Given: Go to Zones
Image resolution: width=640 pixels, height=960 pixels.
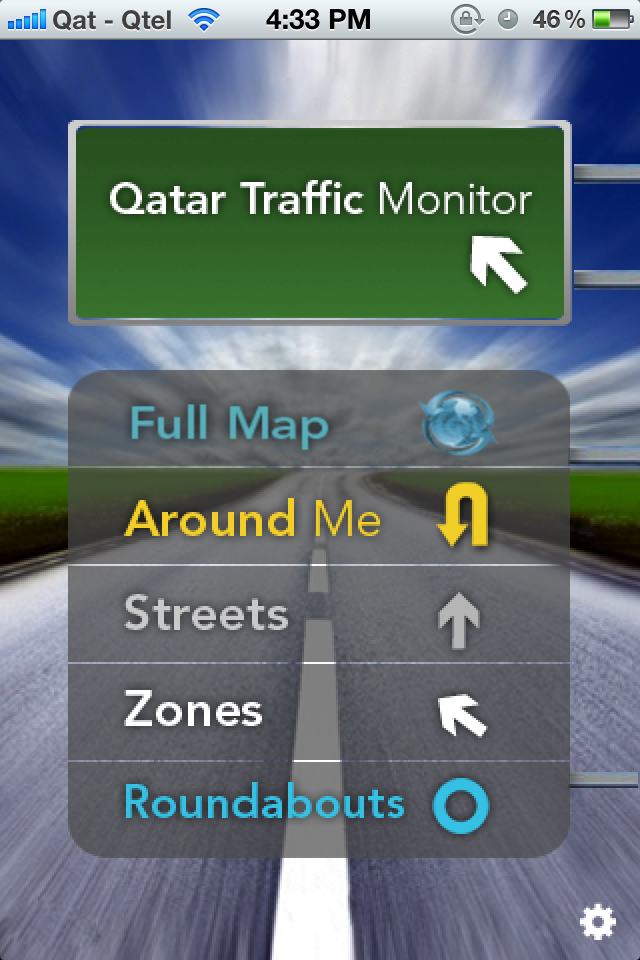Looking at the screenshot, I should 318,711.
